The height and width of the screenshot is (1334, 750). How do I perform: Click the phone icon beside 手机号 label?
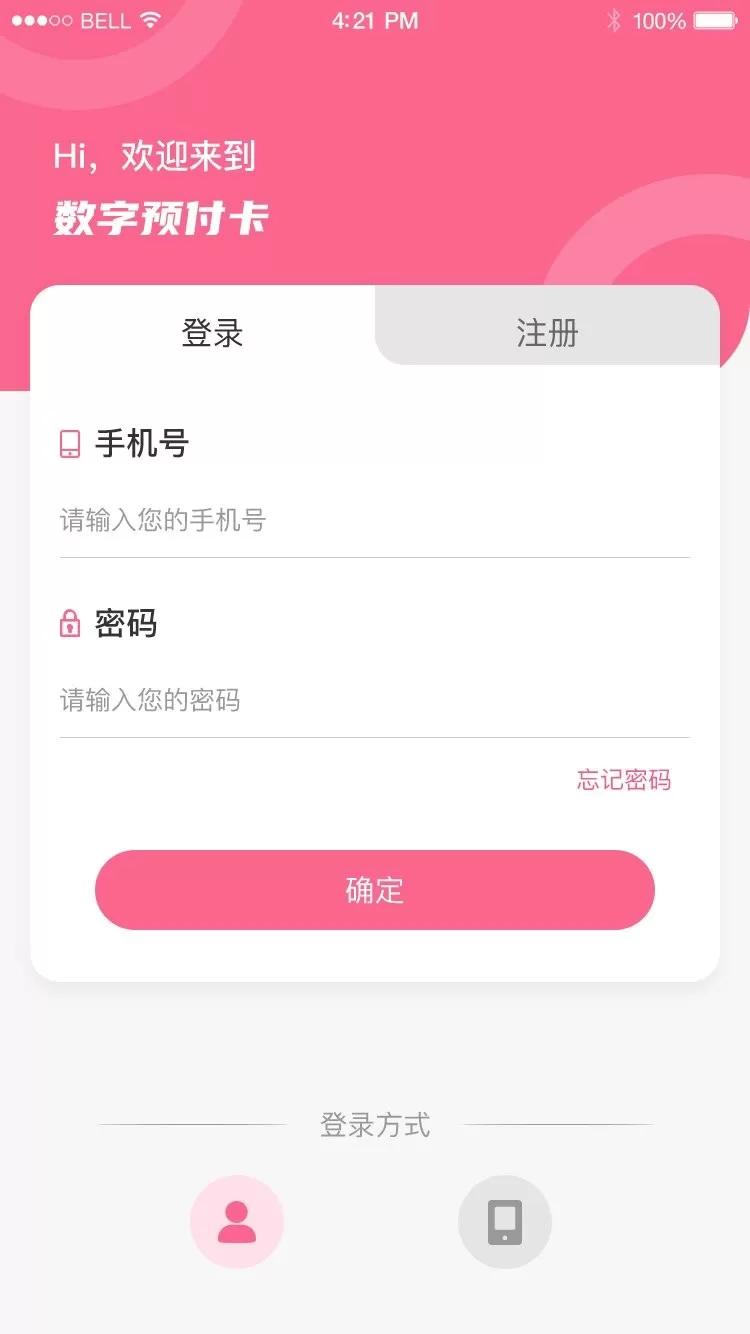68,443
